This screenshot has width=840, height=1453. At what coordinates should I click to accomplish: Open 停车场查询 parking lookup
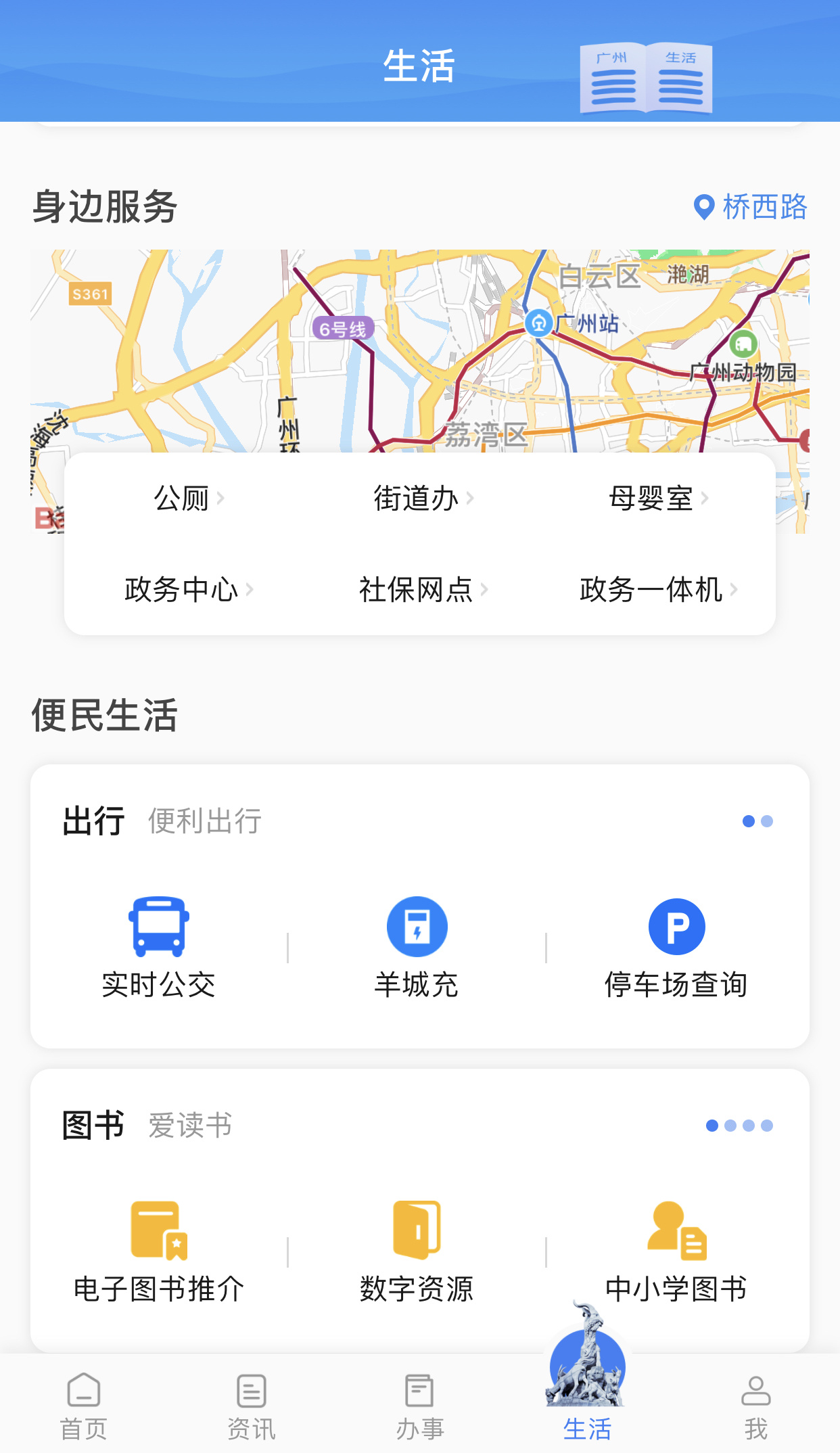[x=676, y=947]
